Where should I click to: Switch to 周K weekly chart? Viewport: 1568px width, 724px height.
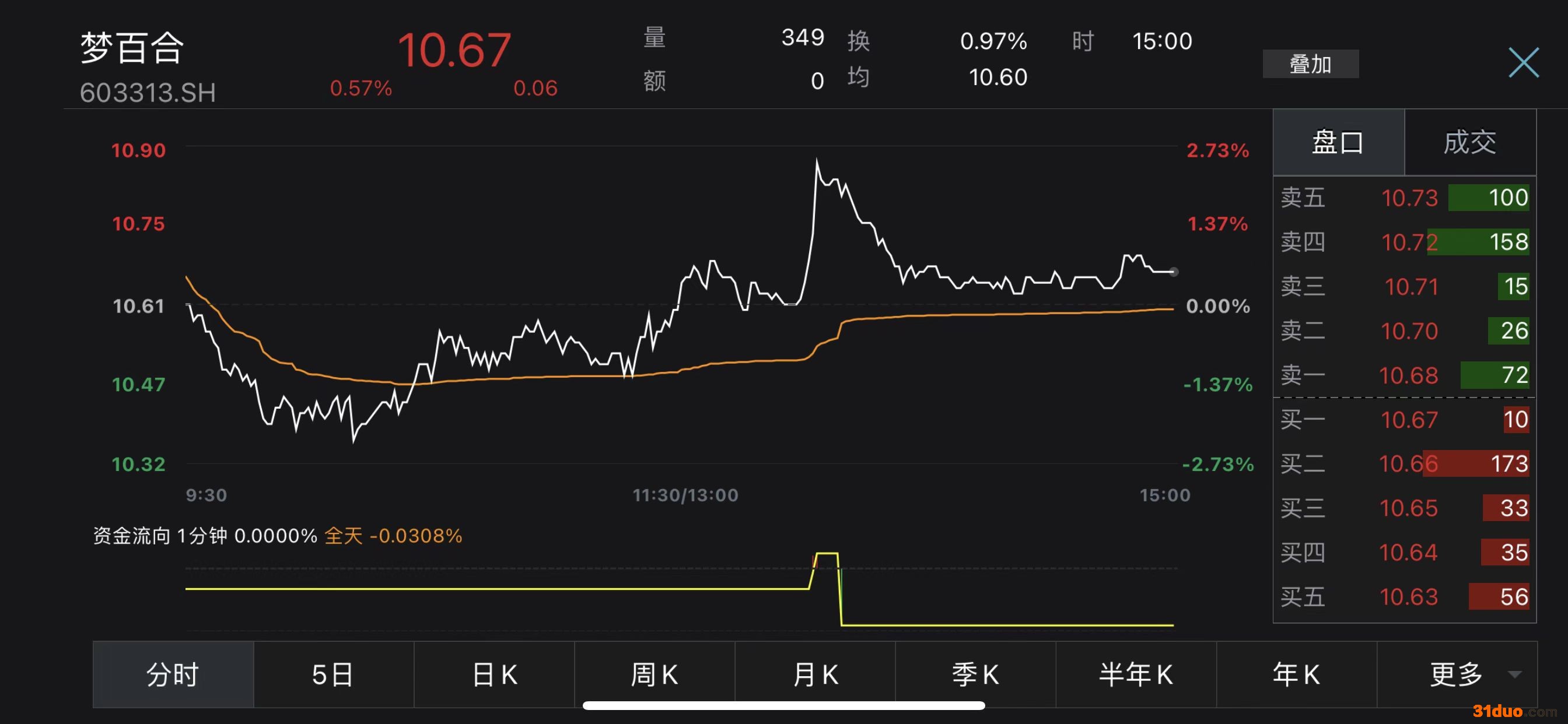tap(654, 674)
